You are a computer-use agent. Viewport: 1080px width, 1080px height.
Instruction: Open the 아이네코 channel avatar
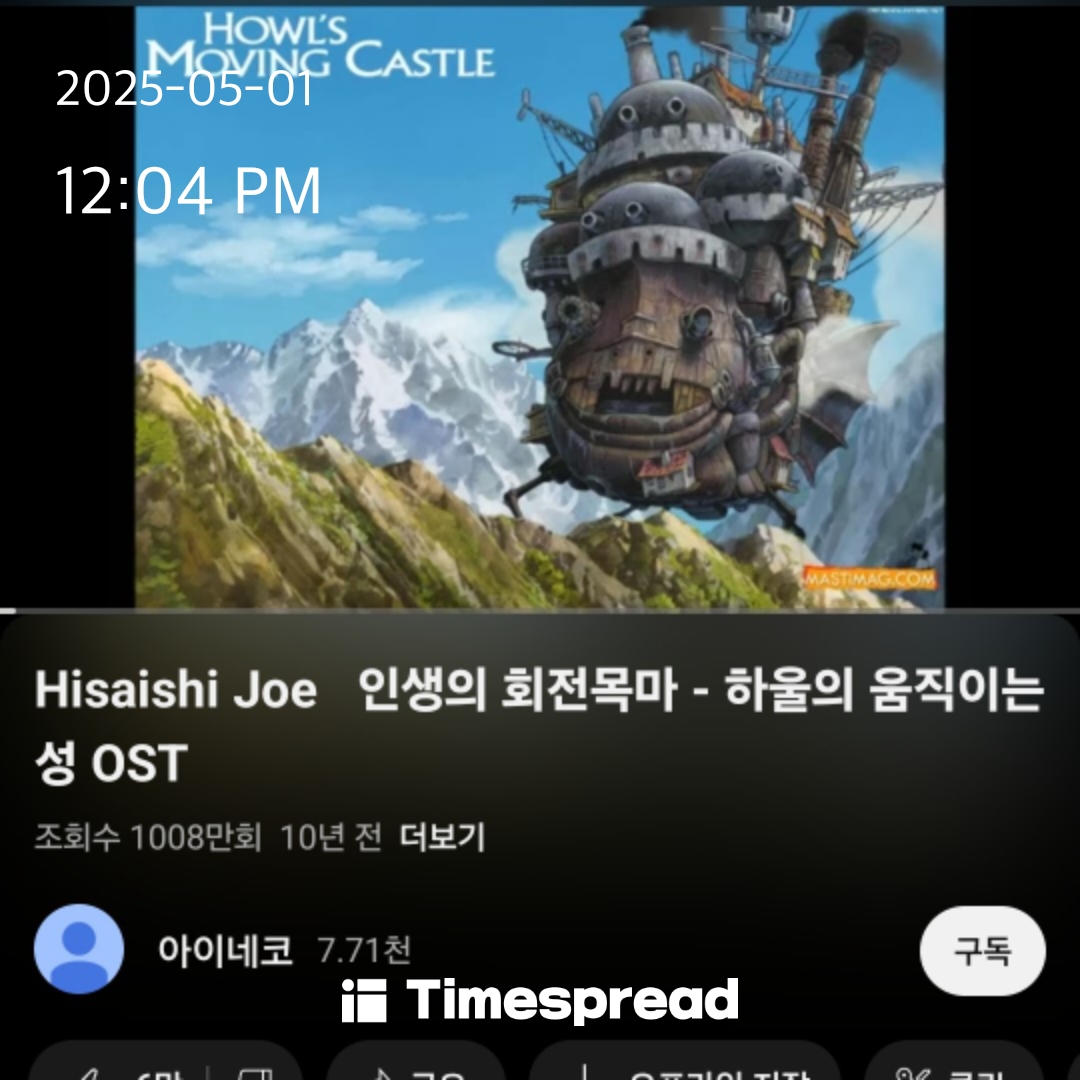coord(79,949)
